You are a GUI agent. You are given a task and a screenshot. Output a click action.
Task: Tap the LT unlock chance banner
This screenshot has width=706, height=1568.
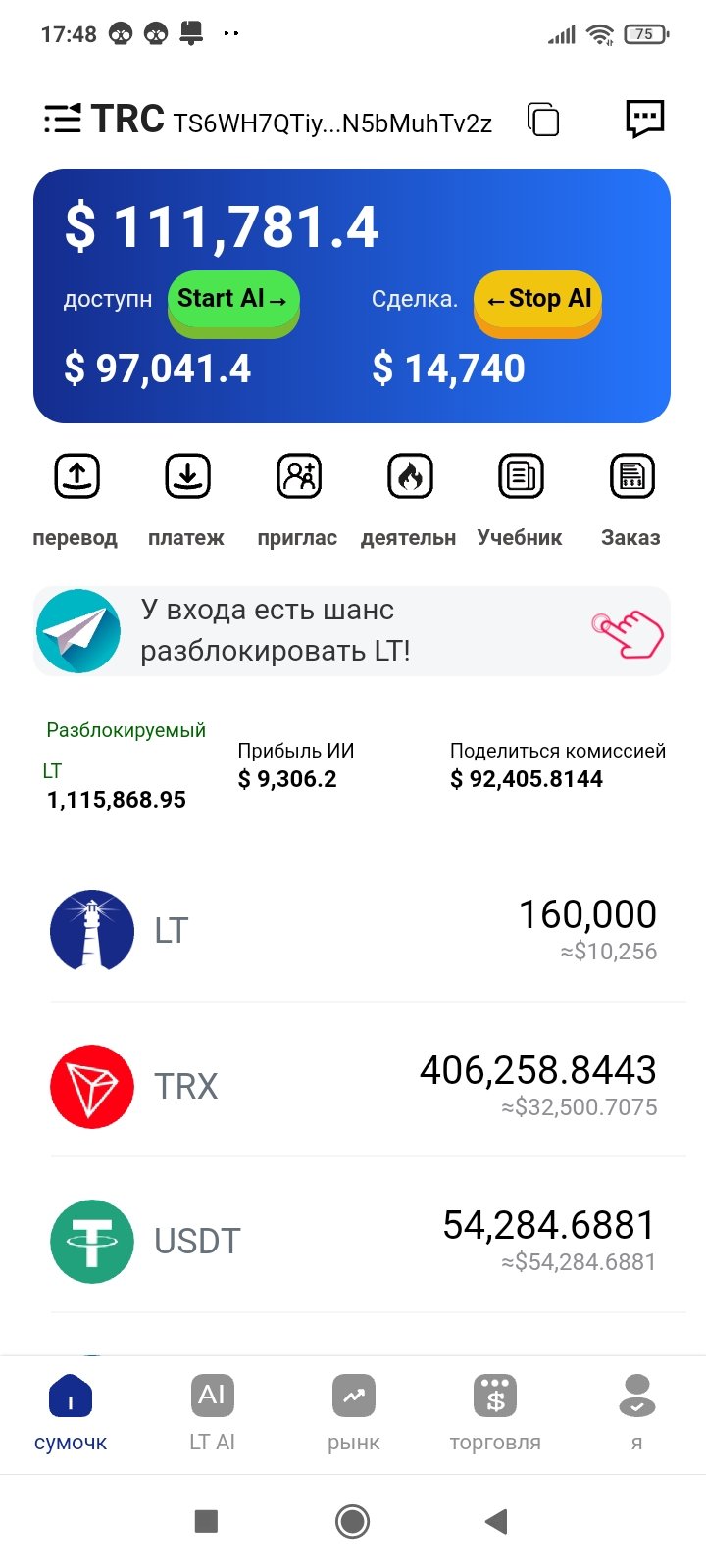352,631
